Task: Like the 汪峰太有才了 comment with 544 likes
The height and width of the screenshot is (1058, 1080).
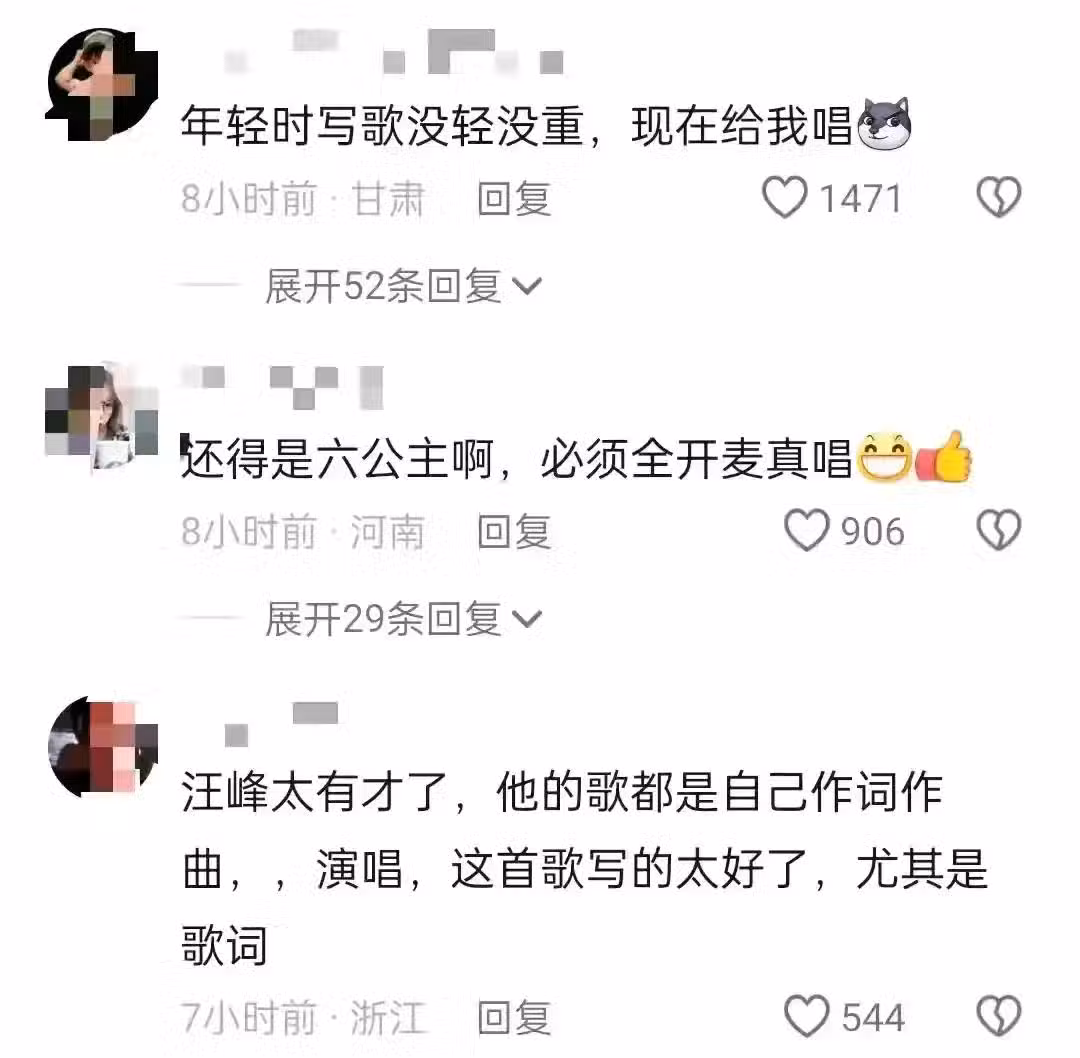Action: (806, 1016)
